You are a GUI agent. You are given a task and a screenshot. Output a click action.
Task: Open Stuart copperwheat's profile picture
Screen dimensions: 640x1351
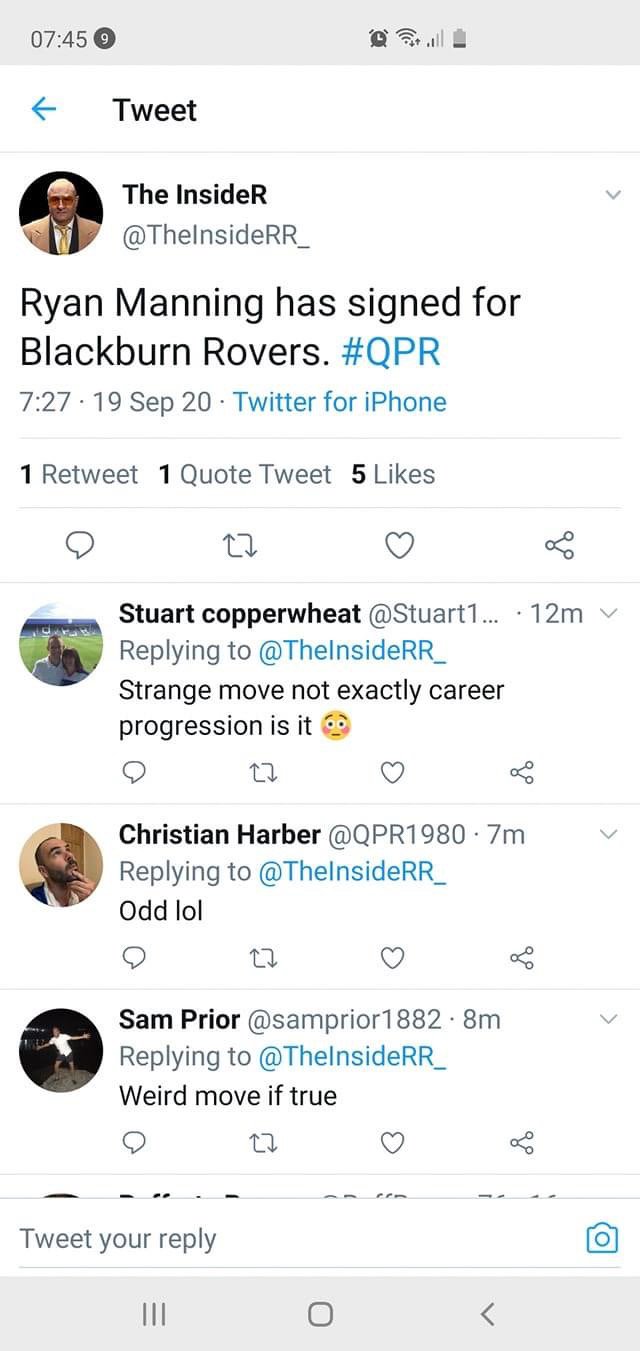60,645
